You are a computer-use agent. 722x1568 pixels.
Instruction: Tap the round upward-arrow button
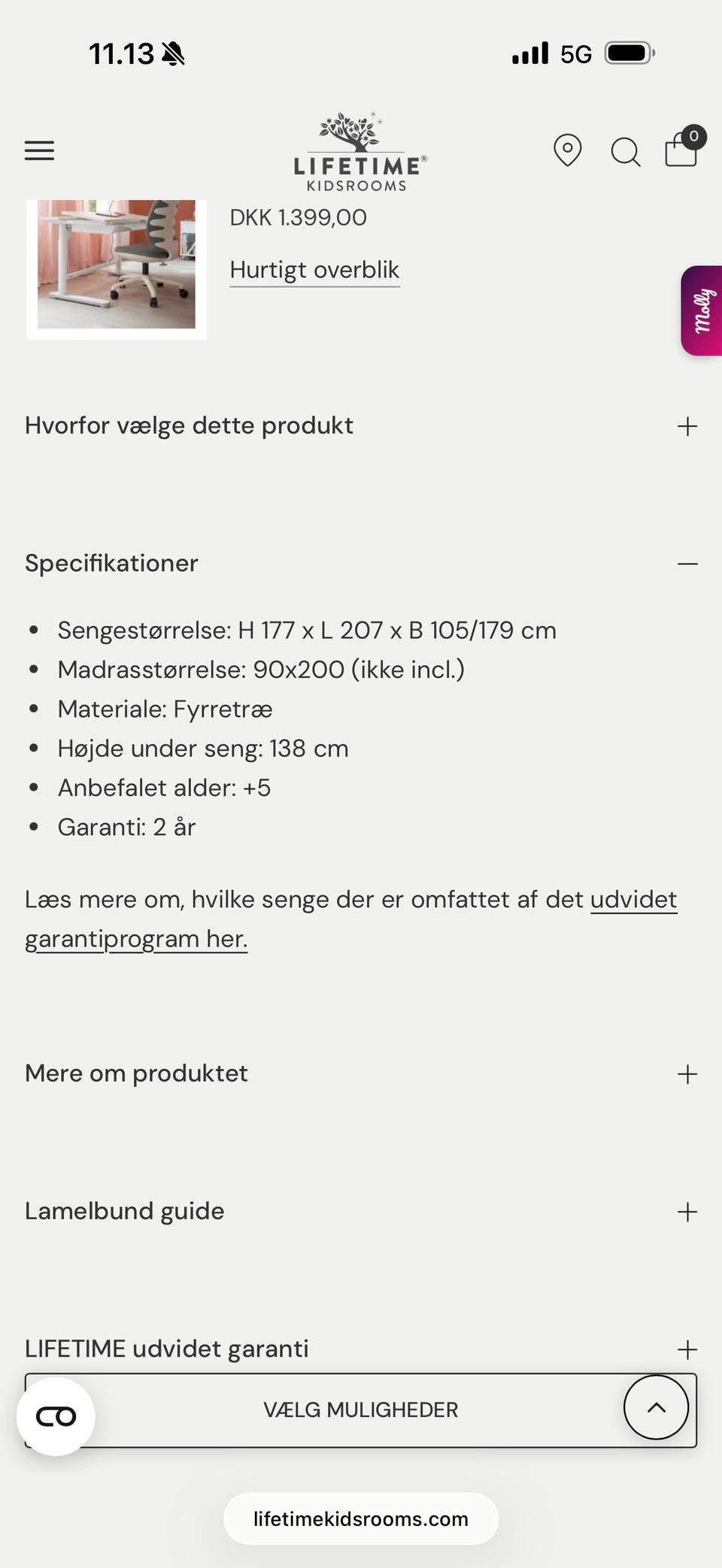(656, 1407)
